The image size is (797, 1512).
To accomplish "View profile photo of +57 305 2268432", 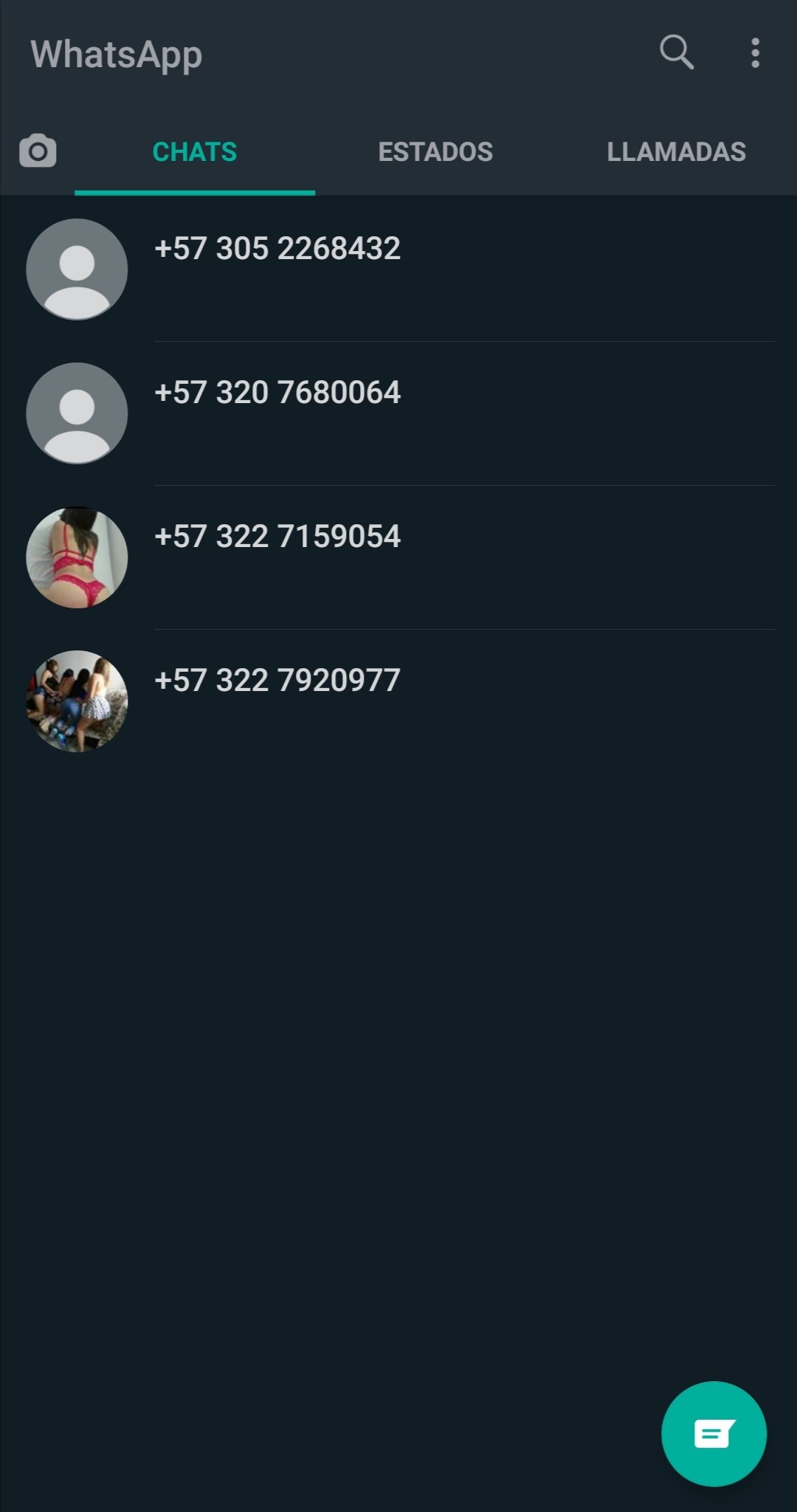I will tap(77, 269).
